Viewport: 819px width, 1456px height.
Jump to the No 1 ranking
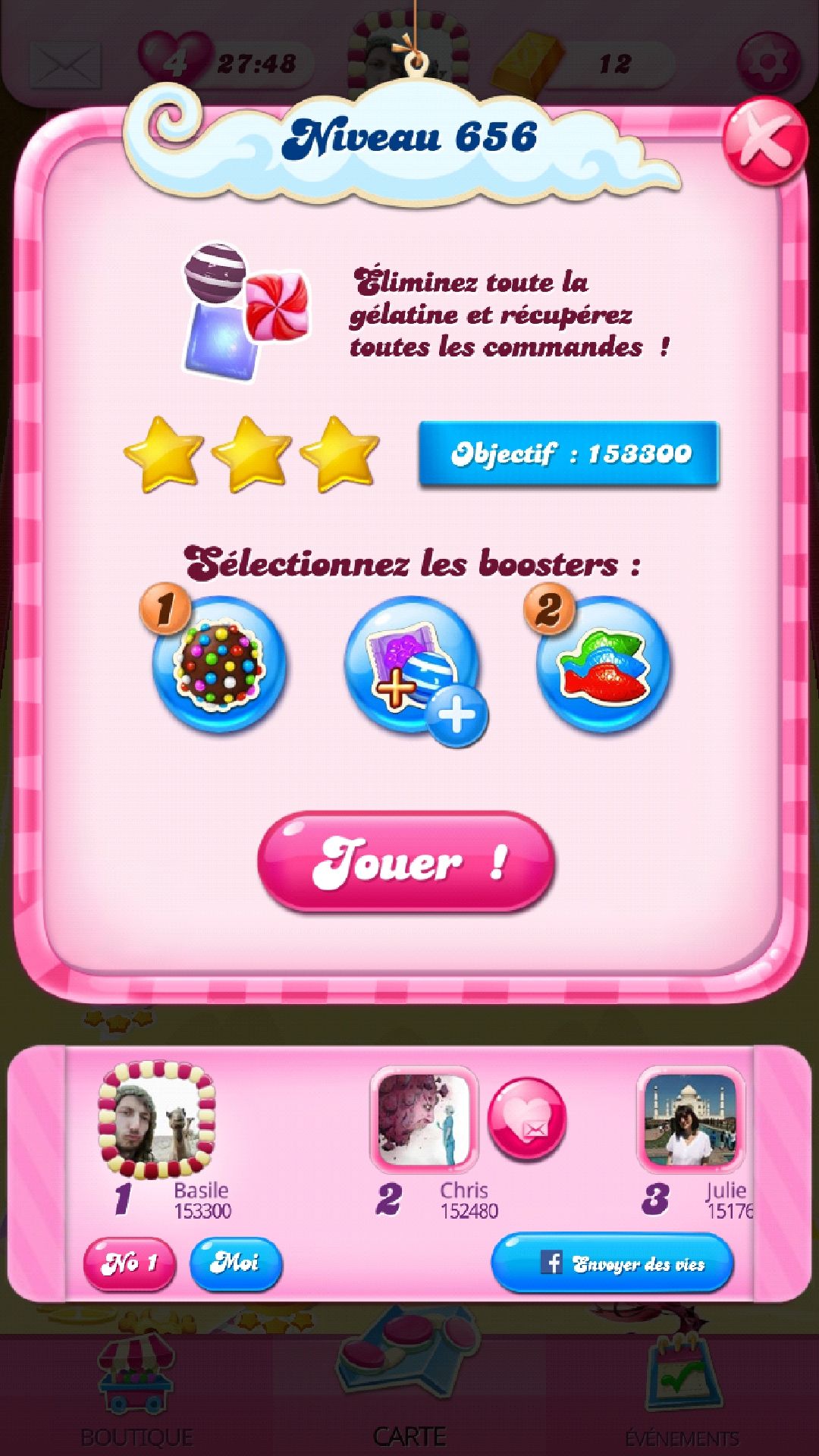point(129,1263)
